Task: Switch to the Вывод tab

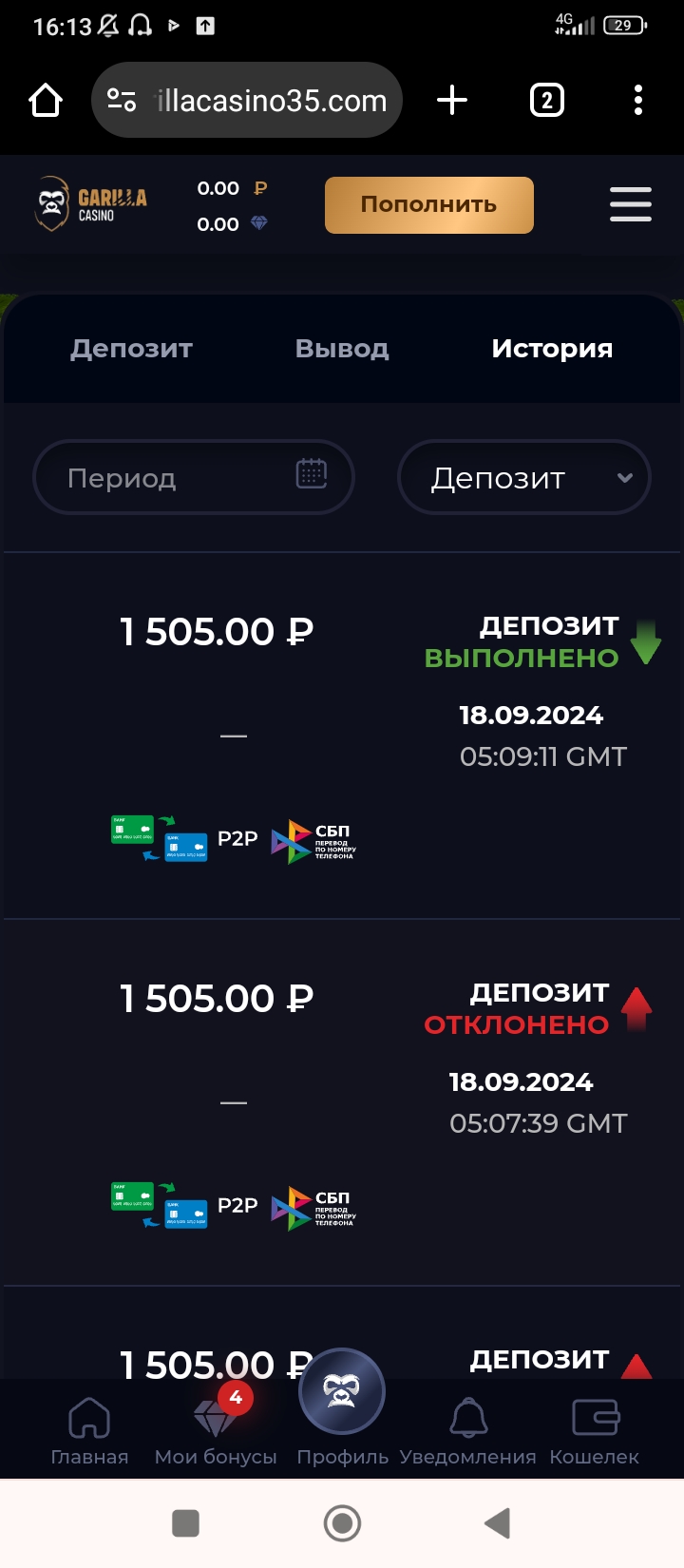Action: tap(342, 349)
